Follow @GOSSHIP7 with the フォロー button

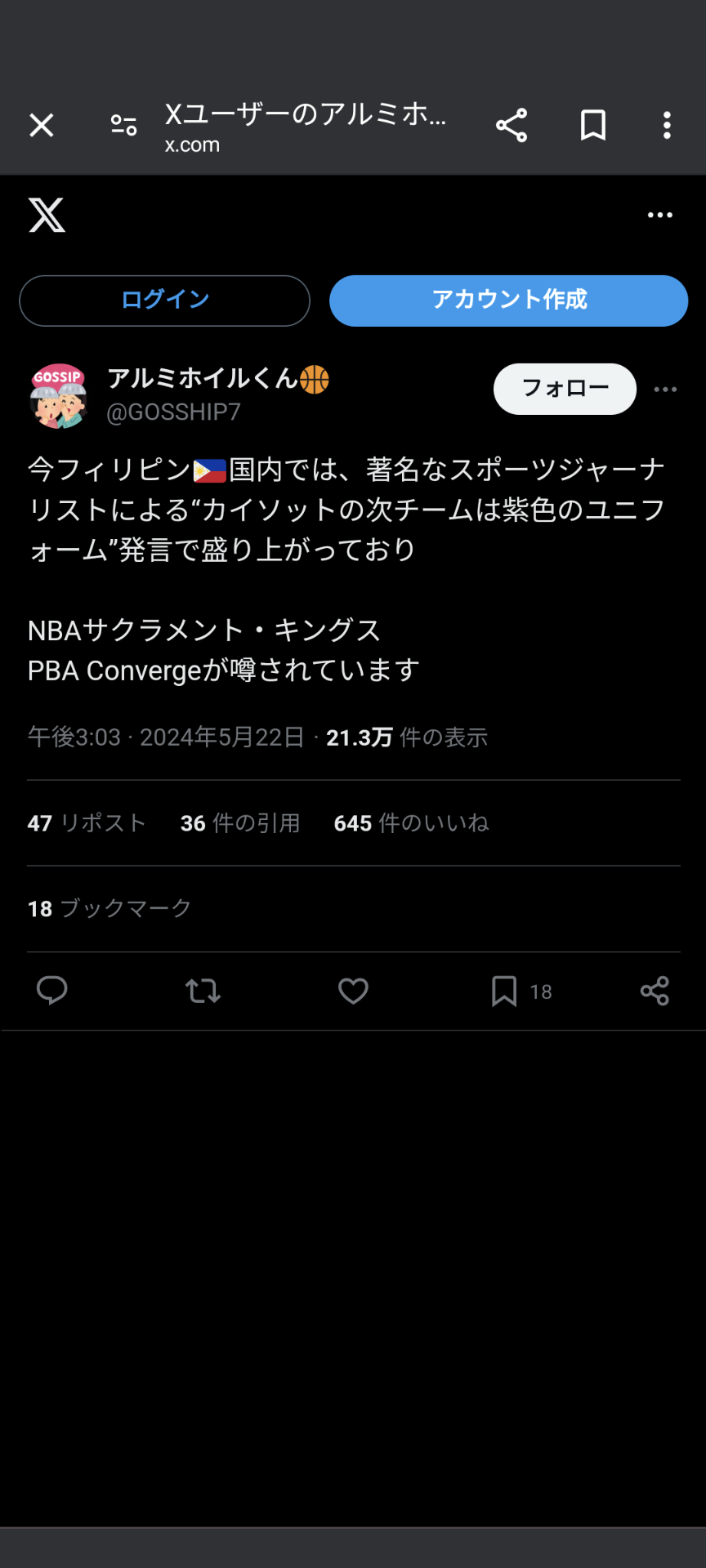[x=565, y=389]
